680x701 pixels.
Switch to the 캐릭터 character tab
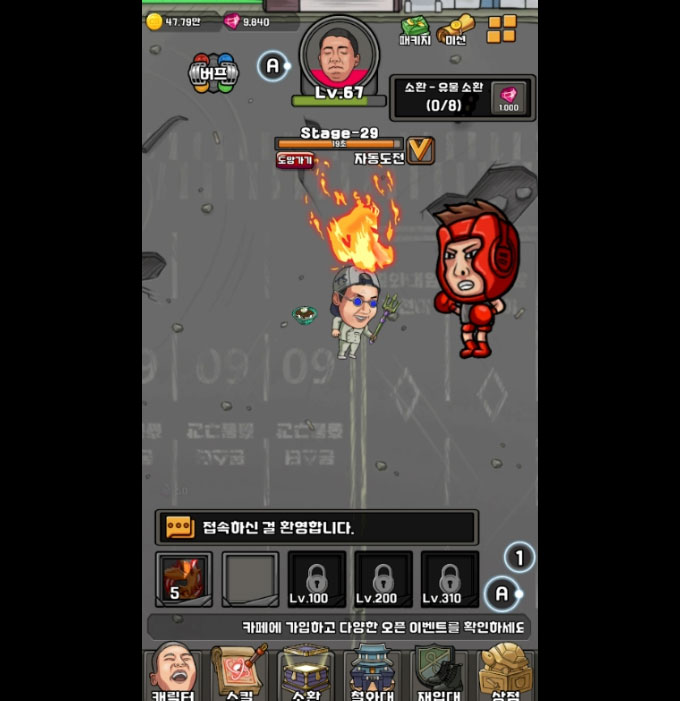point(172,672)
